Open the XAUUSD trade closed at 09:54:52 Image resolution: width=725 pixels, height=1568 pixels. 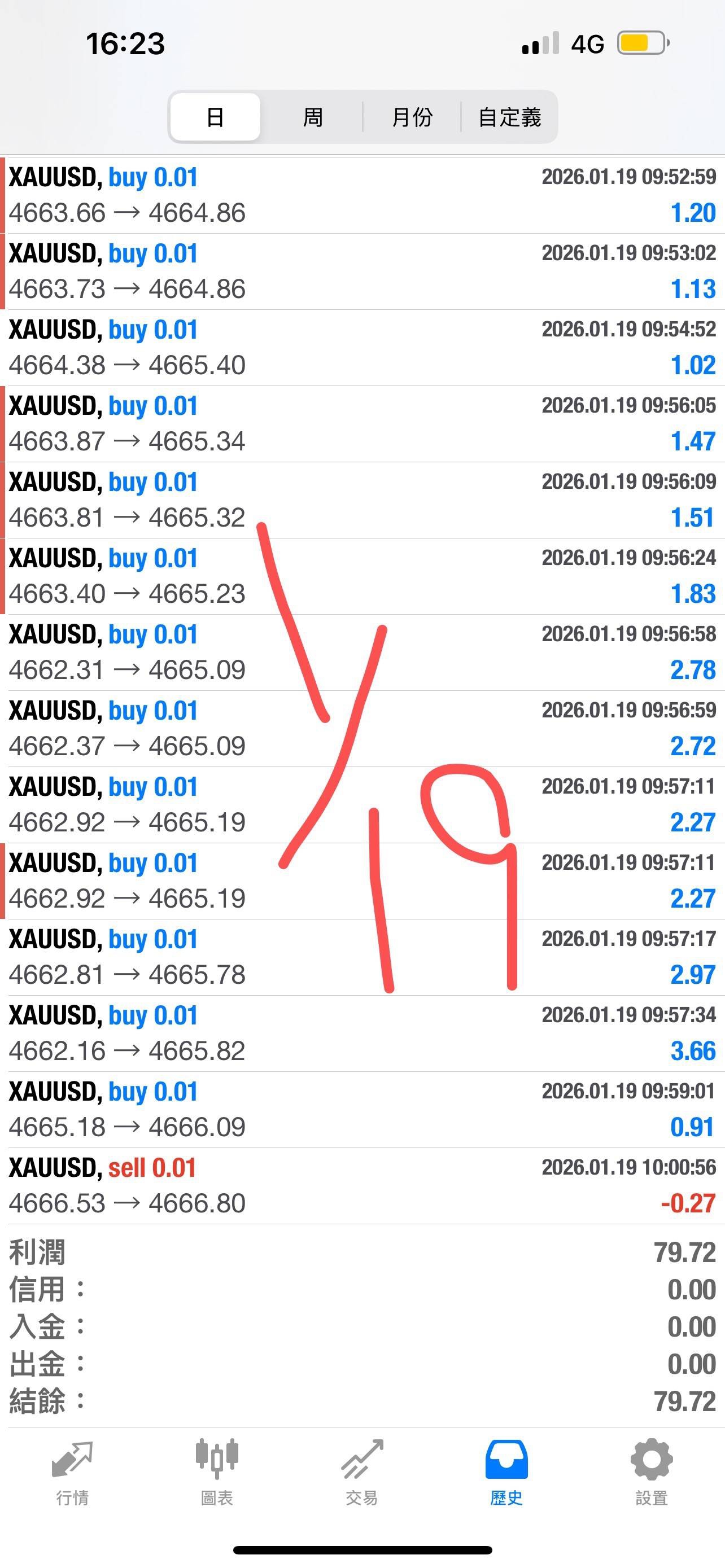[362, 348]
